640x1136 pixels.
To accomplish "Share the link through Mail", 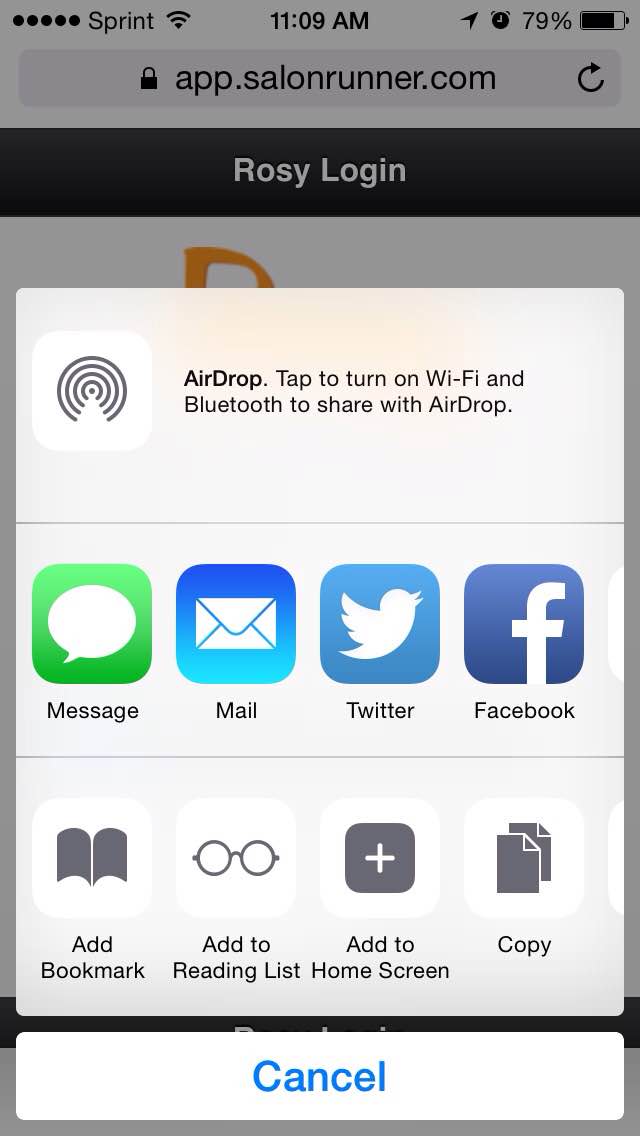I will pyautogui.click(x=236, y=624).
